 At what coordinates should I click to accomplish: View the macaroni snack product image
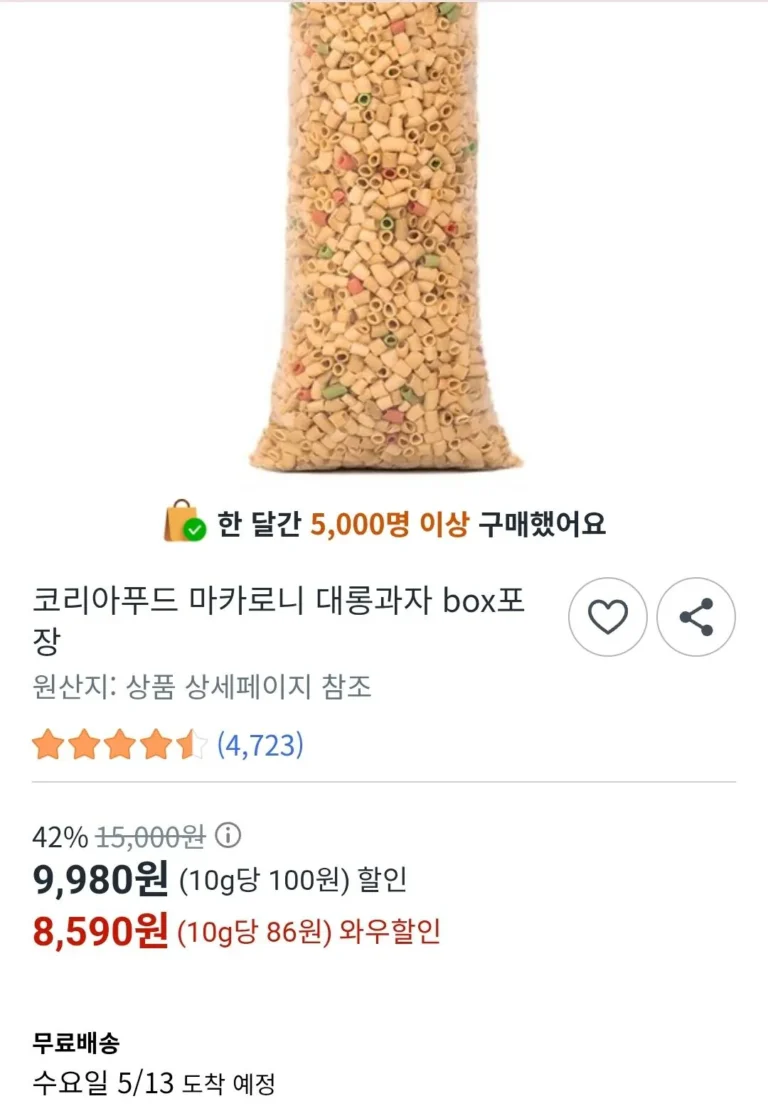coord(385,236)
